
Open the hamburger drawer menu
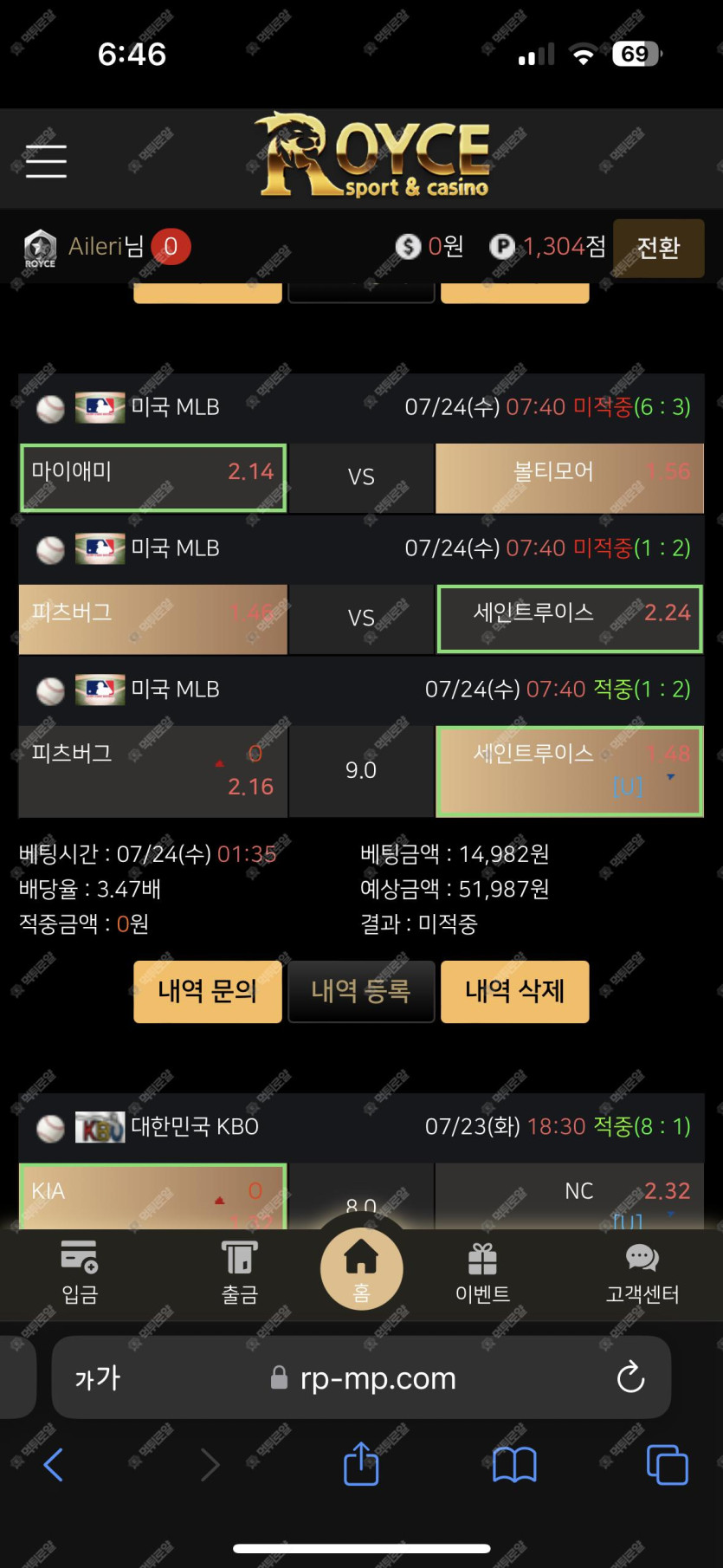click(x=46, y=161)
